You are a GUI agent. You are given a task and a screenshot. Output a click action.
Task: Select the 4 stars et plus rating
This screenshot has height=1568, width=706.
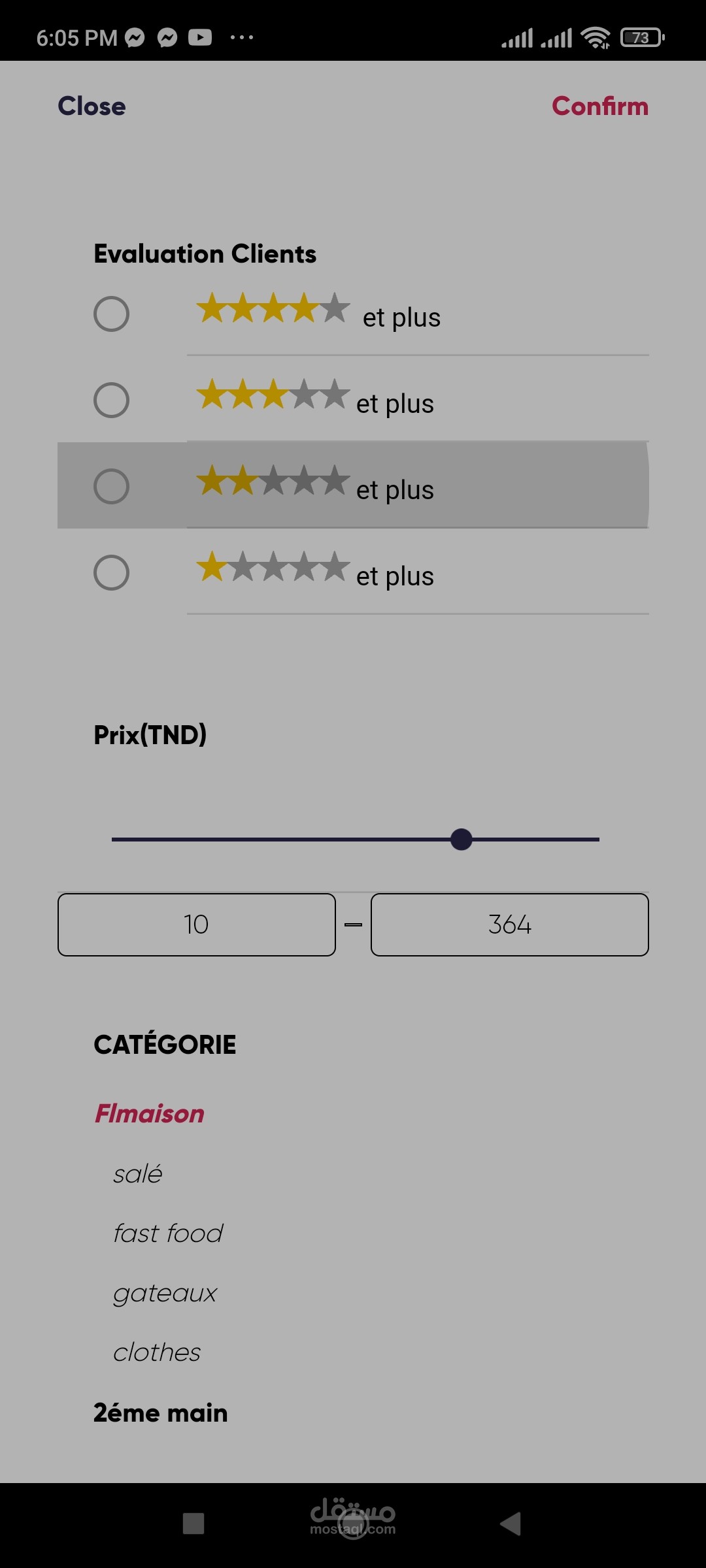click(x=111, y=314)
